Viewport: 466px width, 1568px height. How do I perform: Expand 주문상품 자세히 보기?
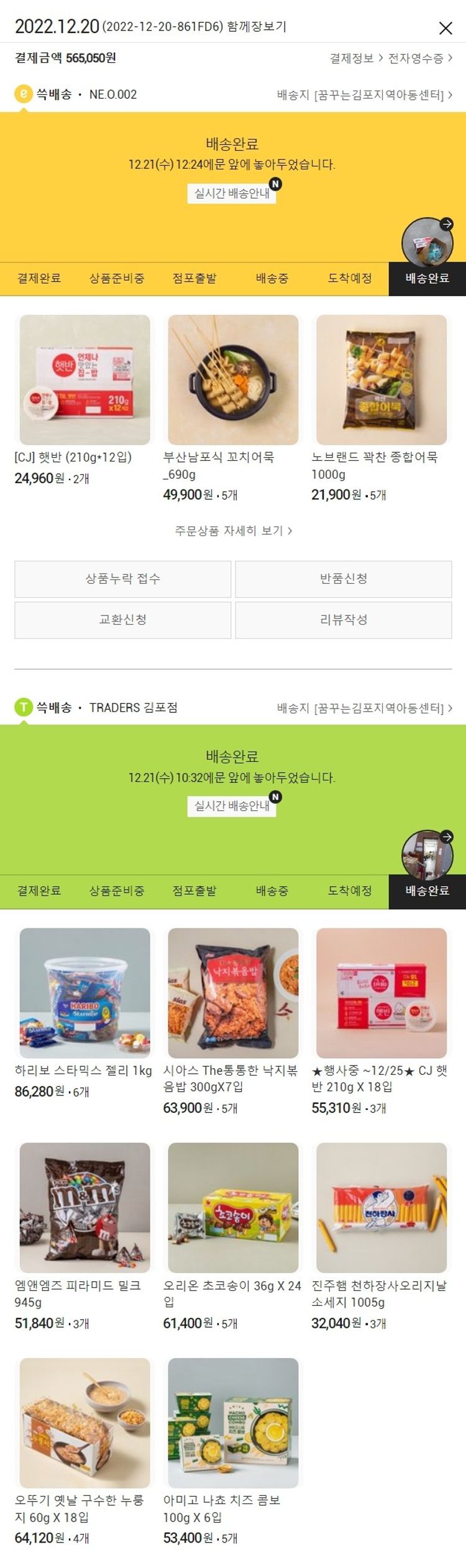tap(233, 531)
